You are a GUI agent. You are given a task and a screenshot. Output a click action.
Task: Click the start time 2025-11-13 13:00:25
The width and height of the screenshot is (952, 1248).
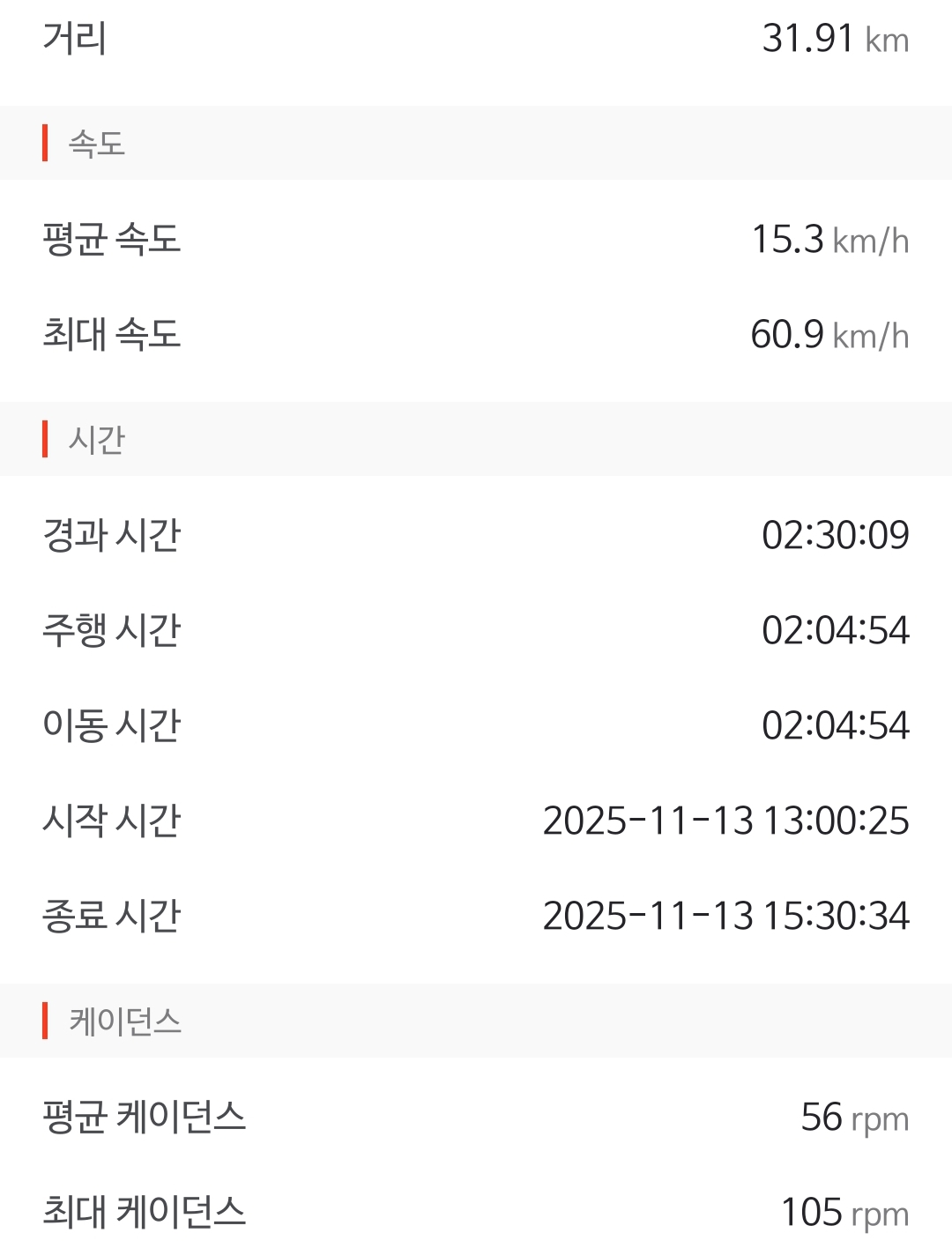point(726,821)
